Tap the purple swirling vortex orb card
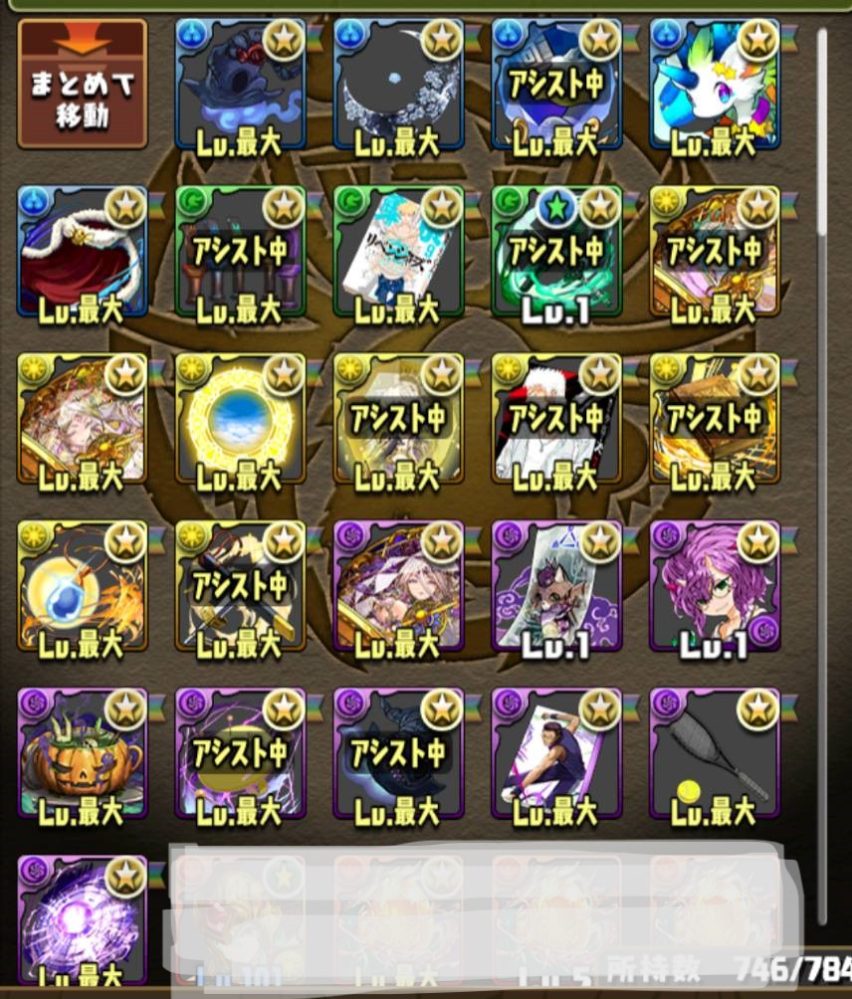Screen dimensions: 852x999 point(82,920)
